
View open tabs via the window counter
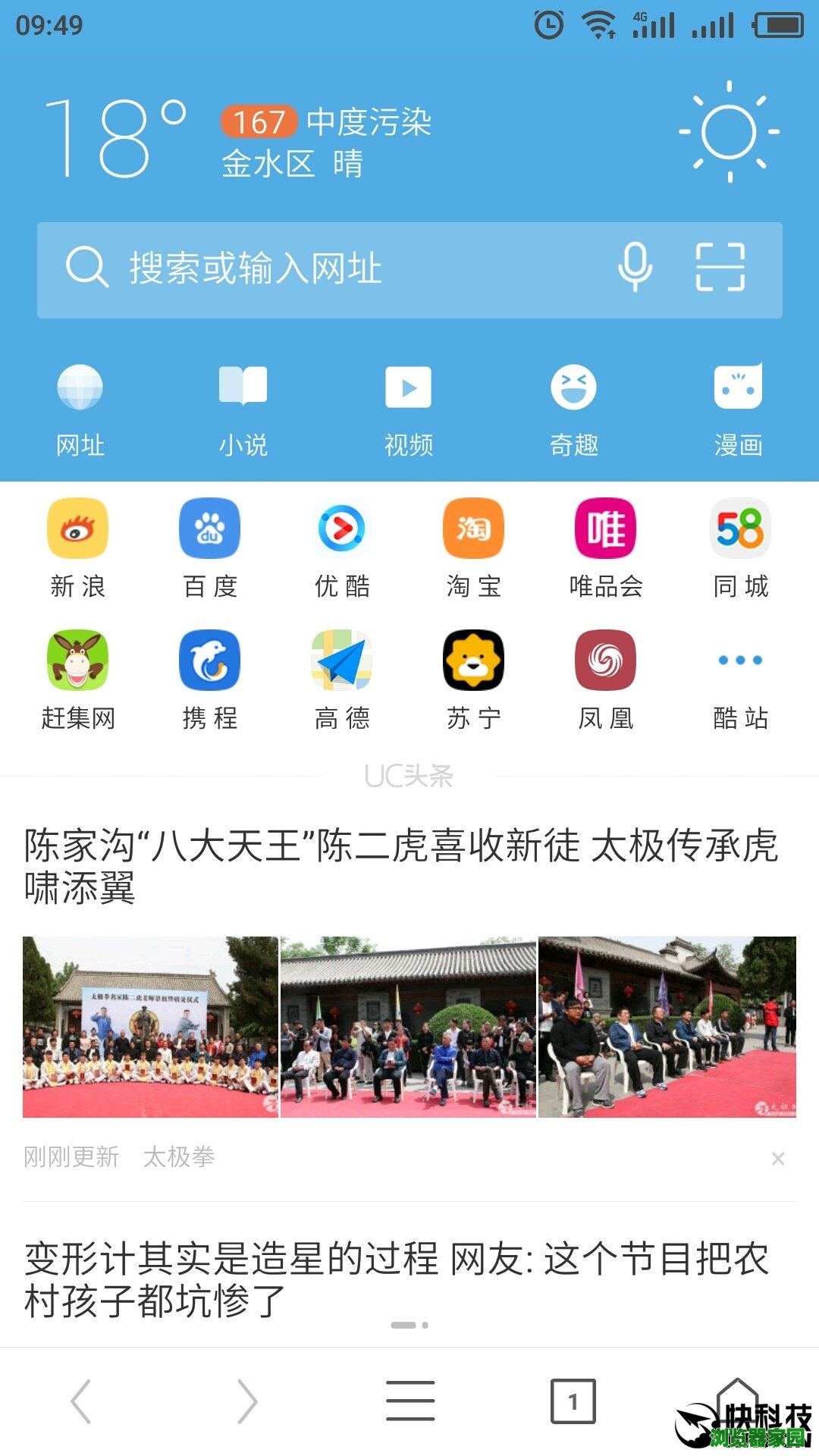(x=573, y=1401)
